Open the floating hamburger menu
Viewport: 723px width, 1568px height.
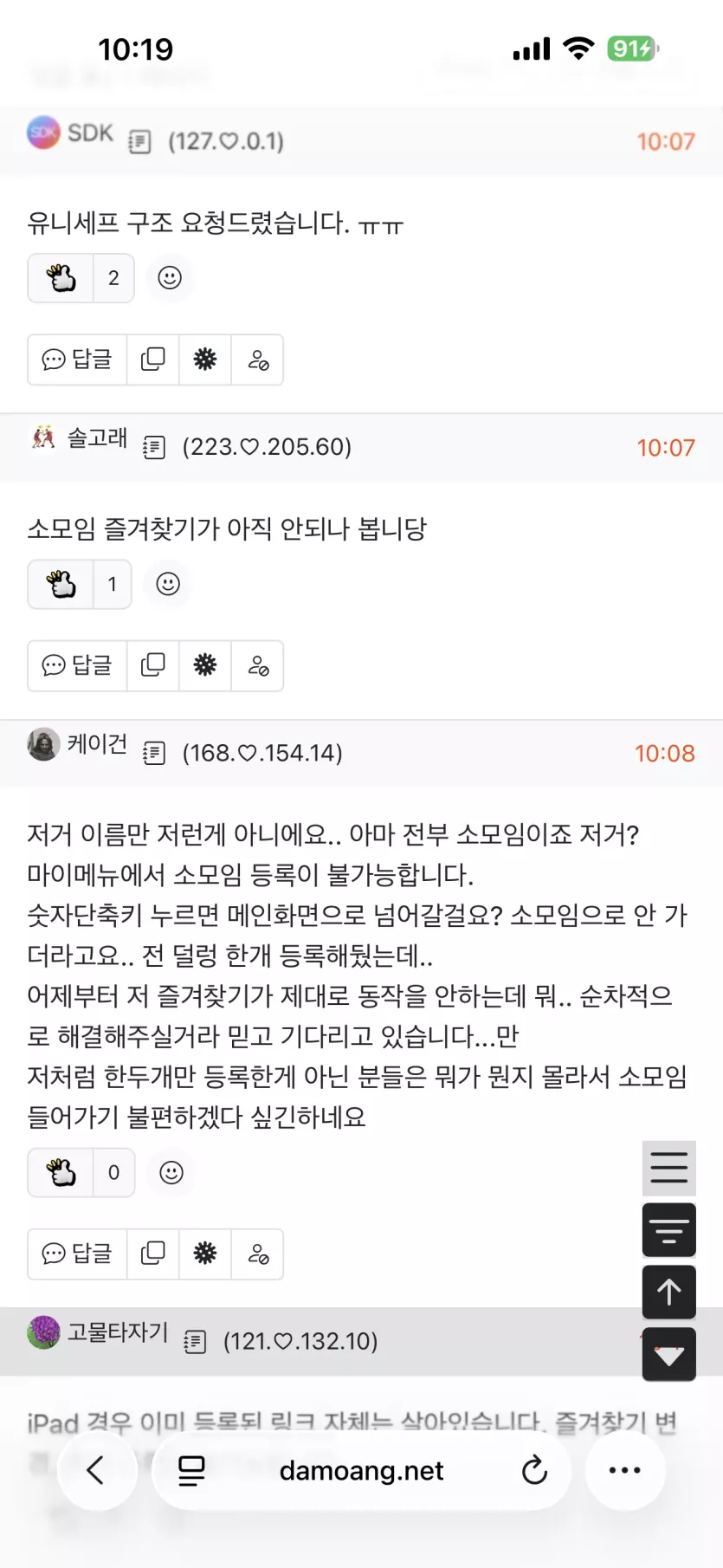click(668, 1168)
